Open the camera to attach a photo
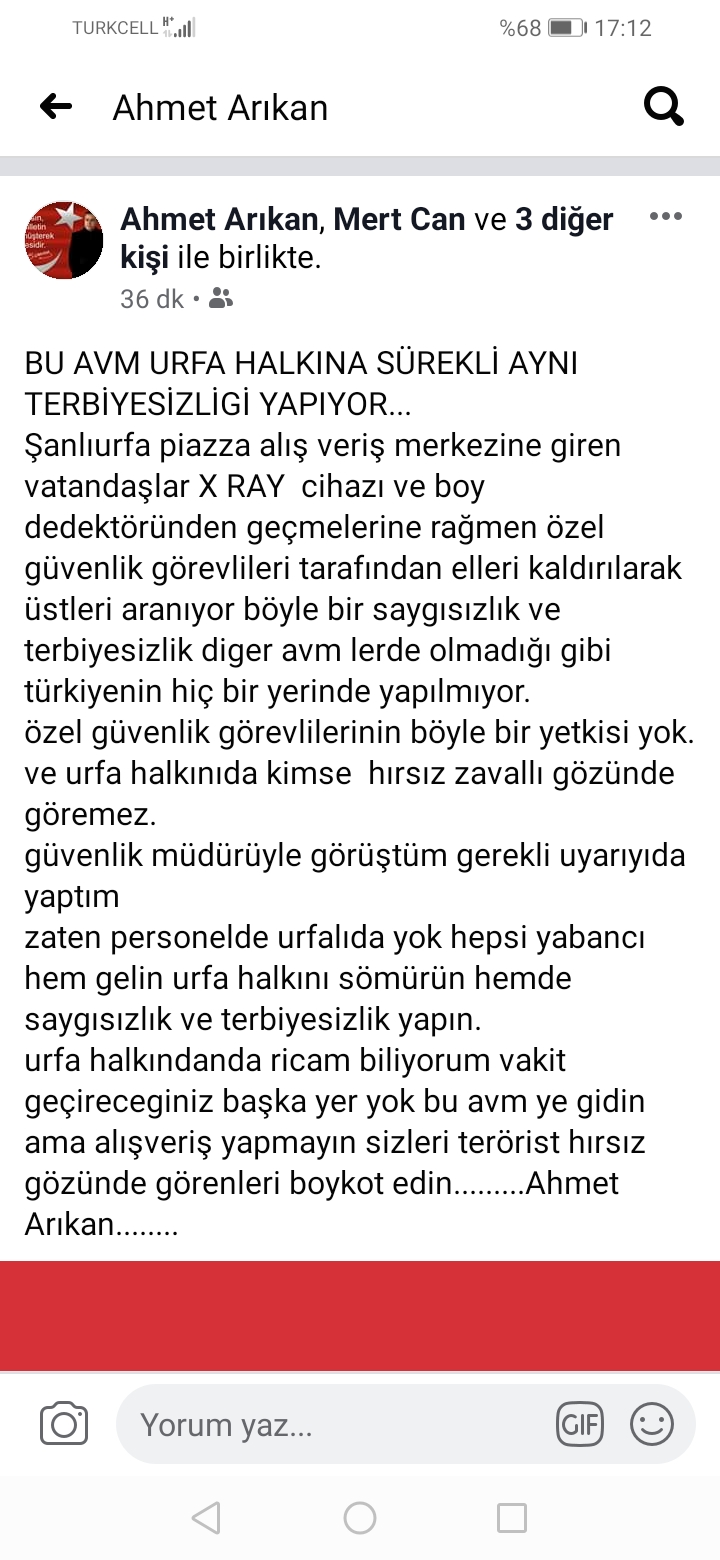The height and width of the screenshot is (1560, 720). pos(64,1425)
